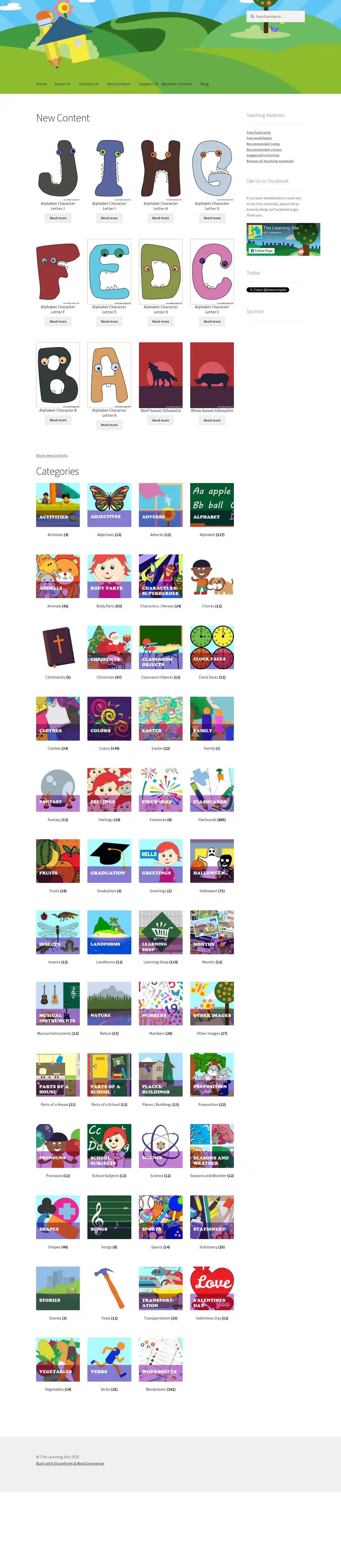Select the Flashcards category

[x=212, y=790]
